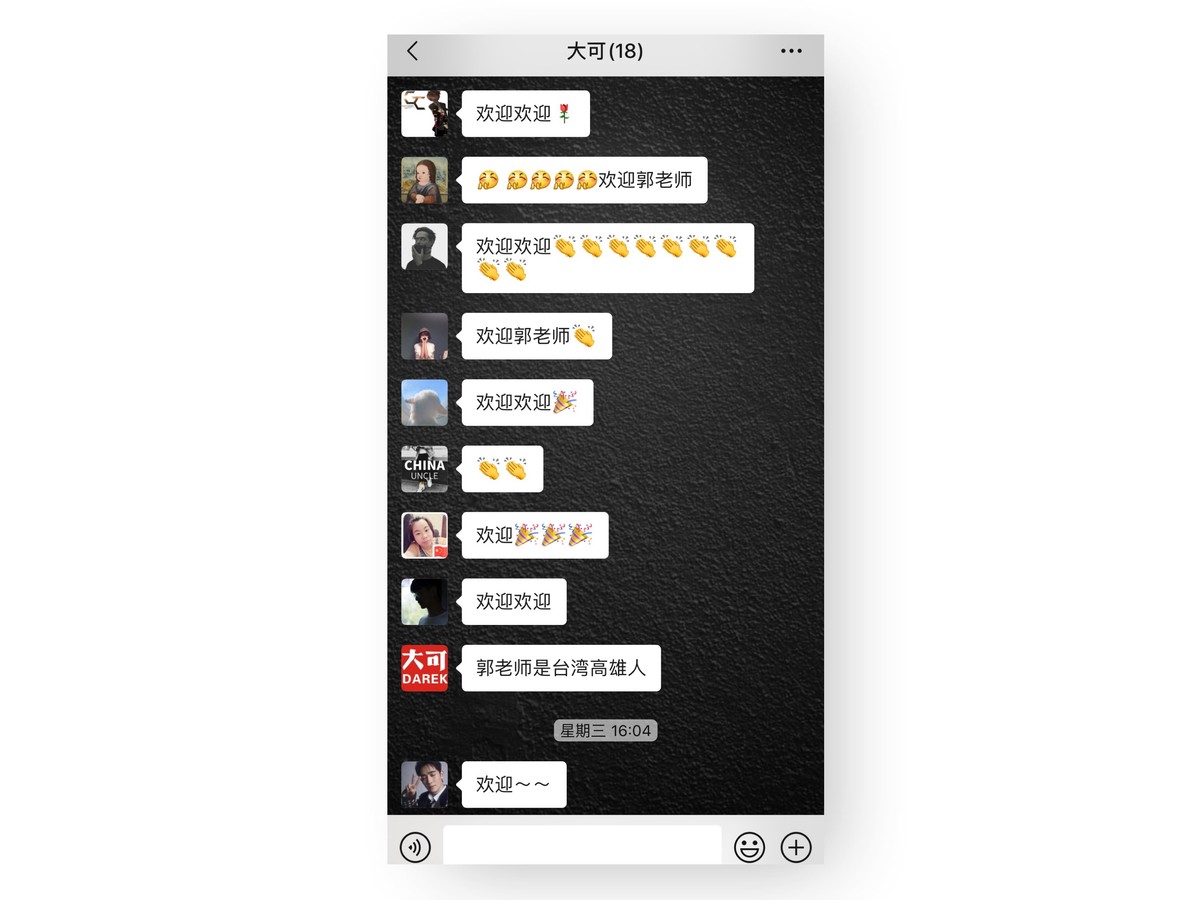Open the Mona Lisa cartoon avatar profile
The width and height of the screenshot is (1200, 900).
coord(424,180)
